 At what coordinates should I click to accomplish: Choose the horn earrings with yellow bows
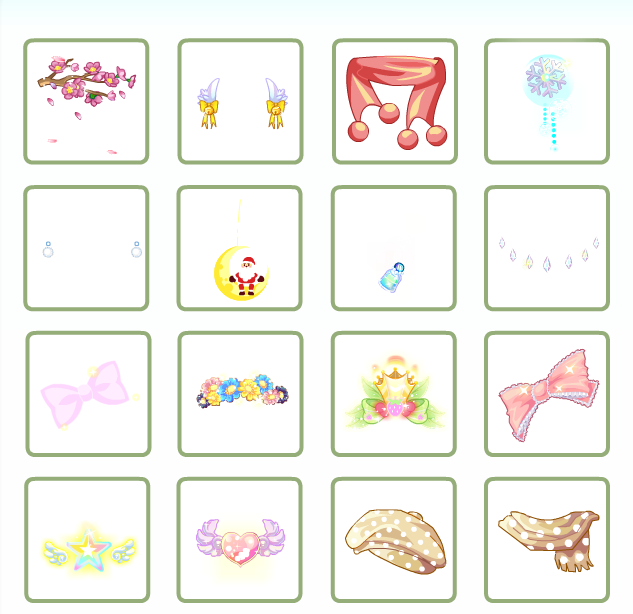tap(240, 101)
